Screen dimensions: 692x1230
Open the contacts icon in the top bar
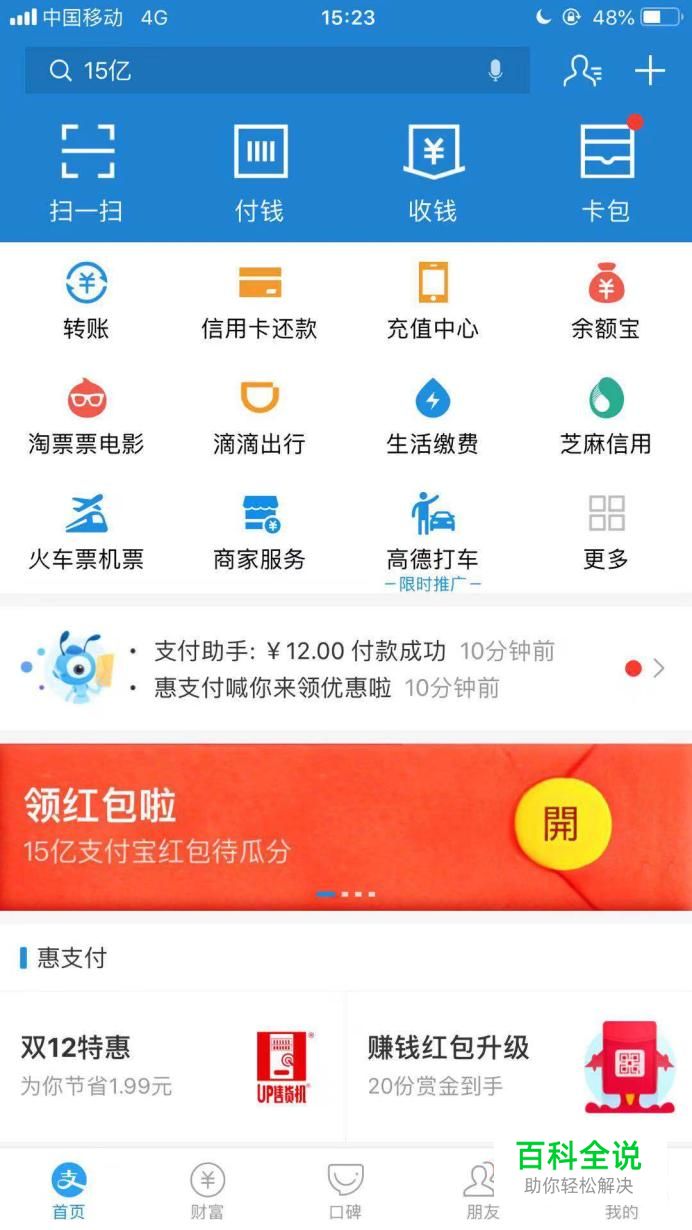(582, 71)
